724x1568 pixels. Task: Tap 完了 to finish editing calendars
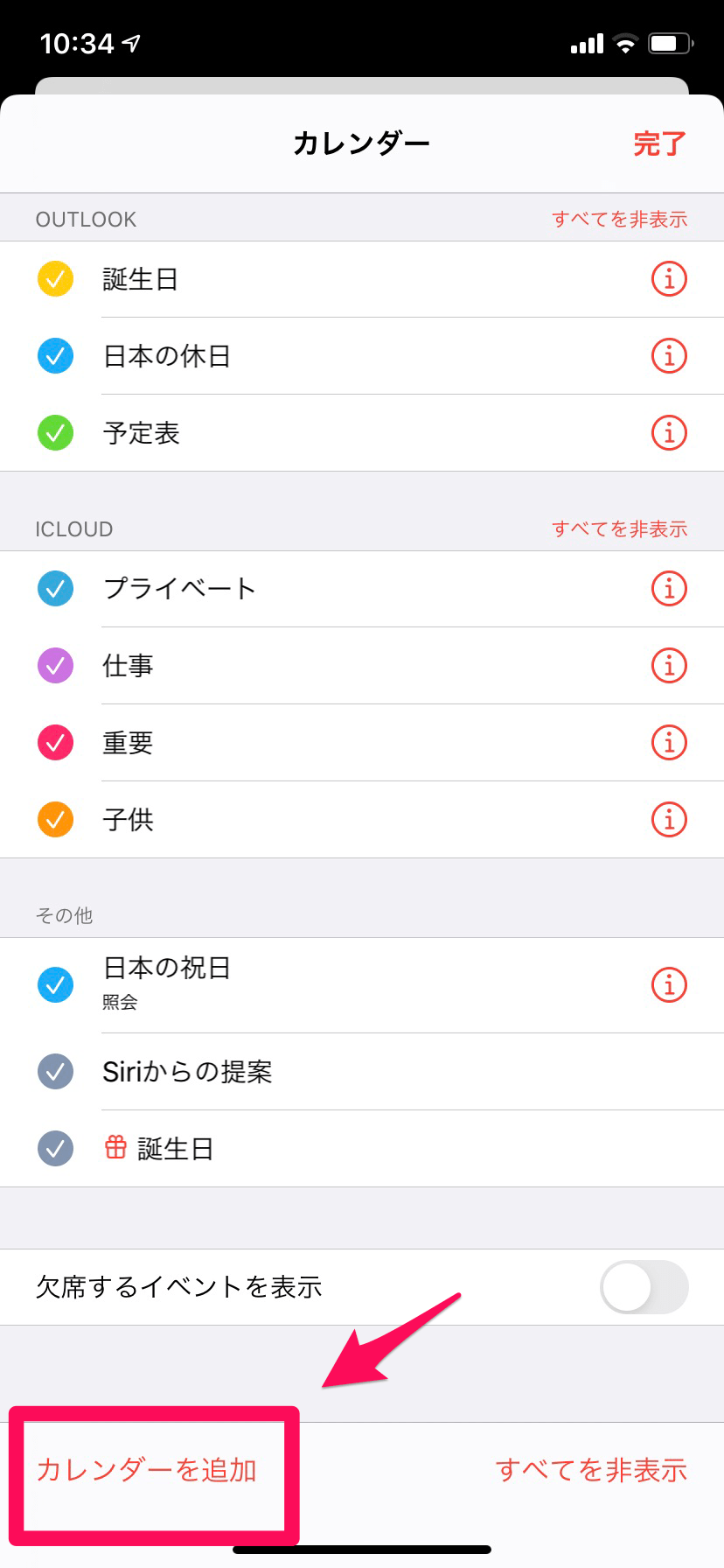(658, 143)
